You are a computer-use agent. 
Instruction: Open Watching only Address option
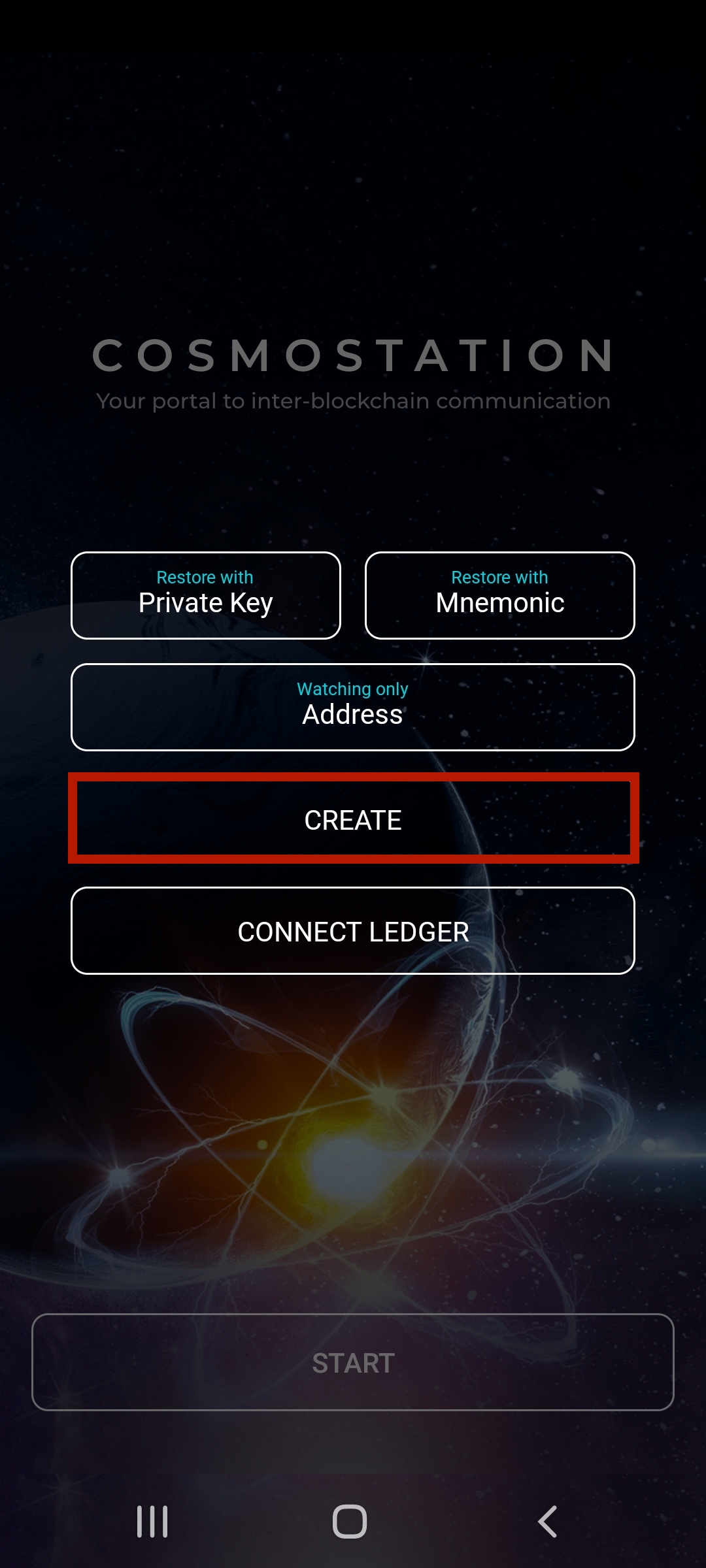(x=353, y=707)
